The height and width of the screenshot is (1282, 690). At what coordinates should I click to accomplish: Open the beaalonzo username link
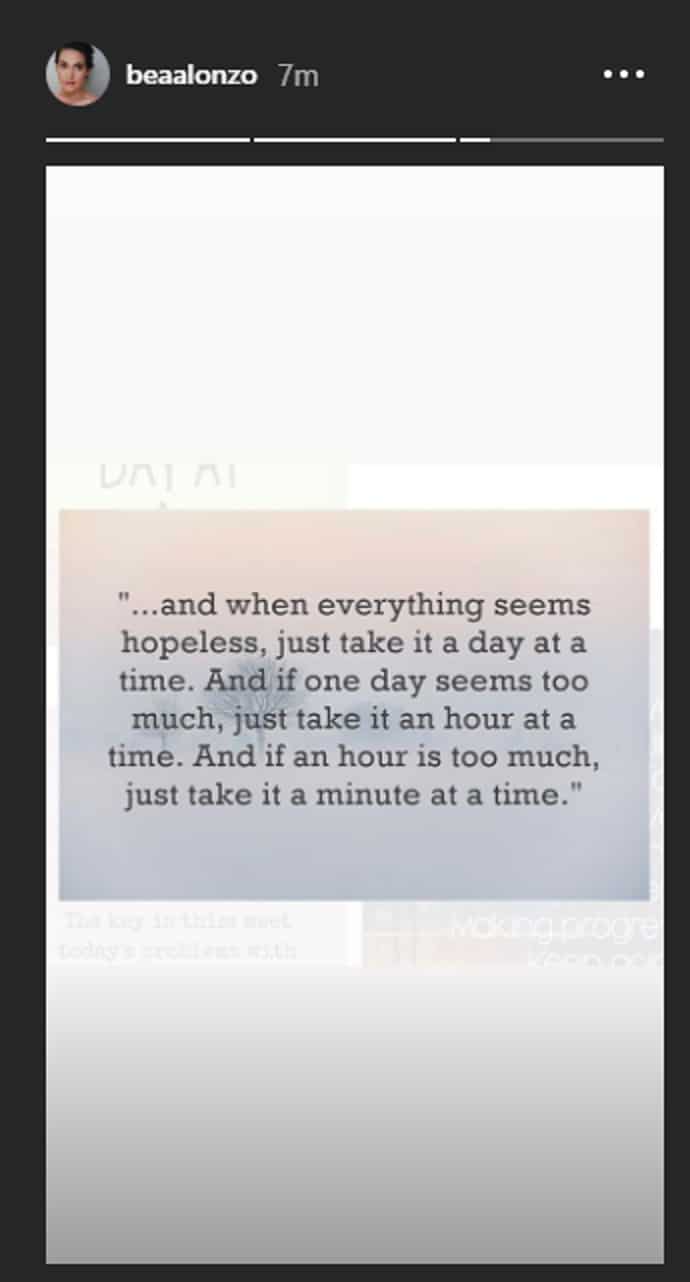coord(191,75)
